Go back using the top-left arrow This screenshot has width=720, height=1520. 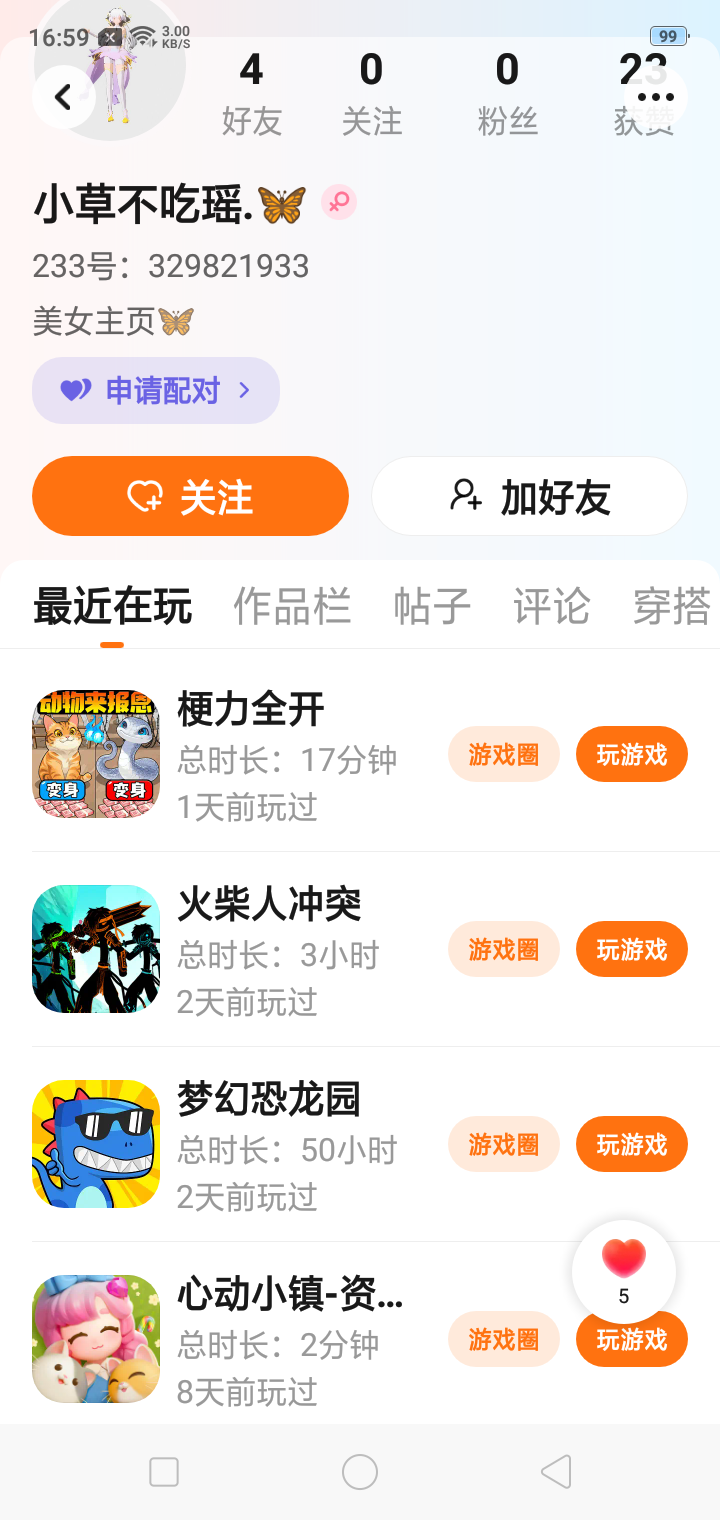pyautogui.click(x=63, y=97)
